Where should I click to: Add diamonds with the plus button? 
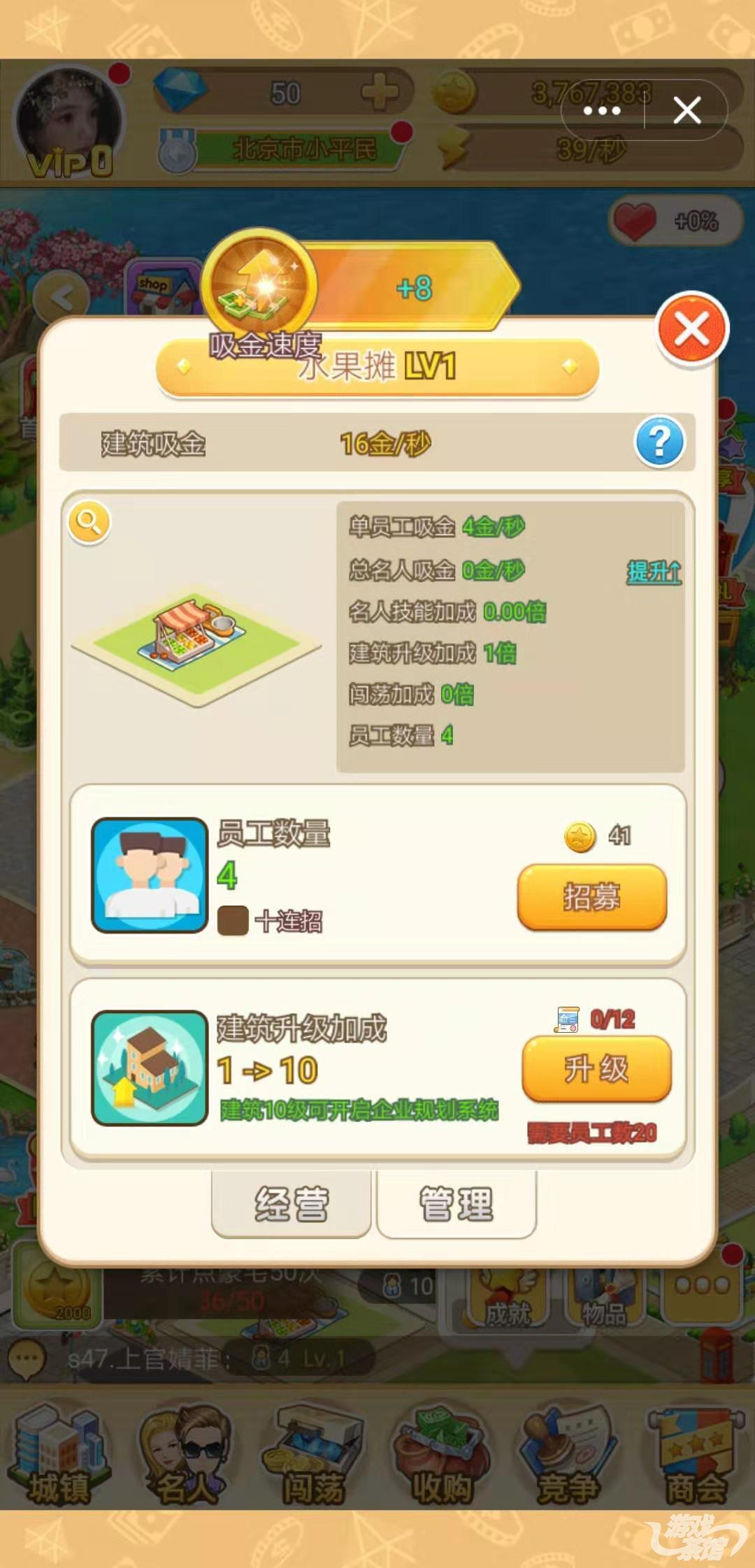coord(380,92)
